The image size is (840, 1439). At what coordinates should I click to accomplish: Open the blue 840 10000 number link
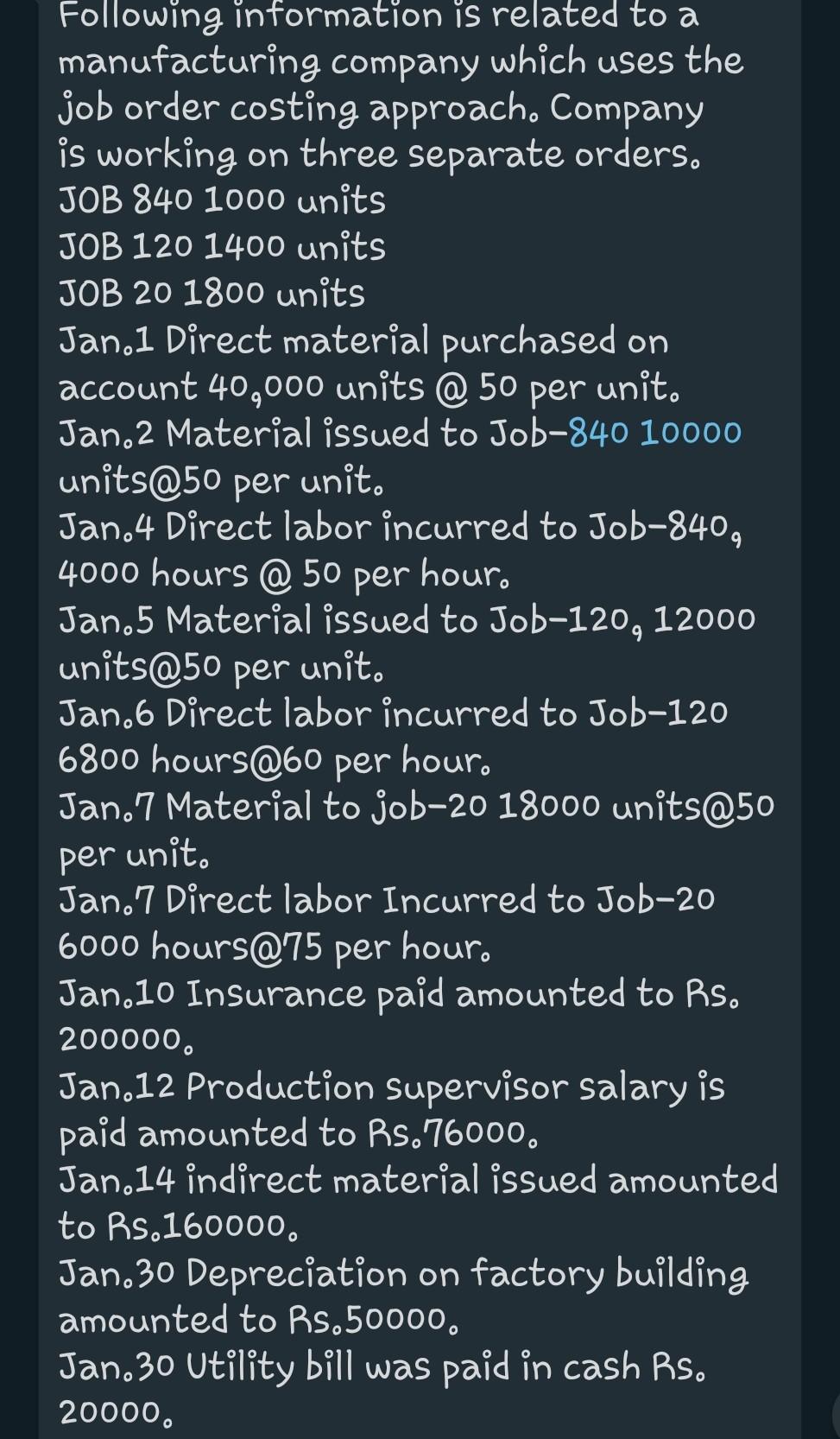[654, 433]
